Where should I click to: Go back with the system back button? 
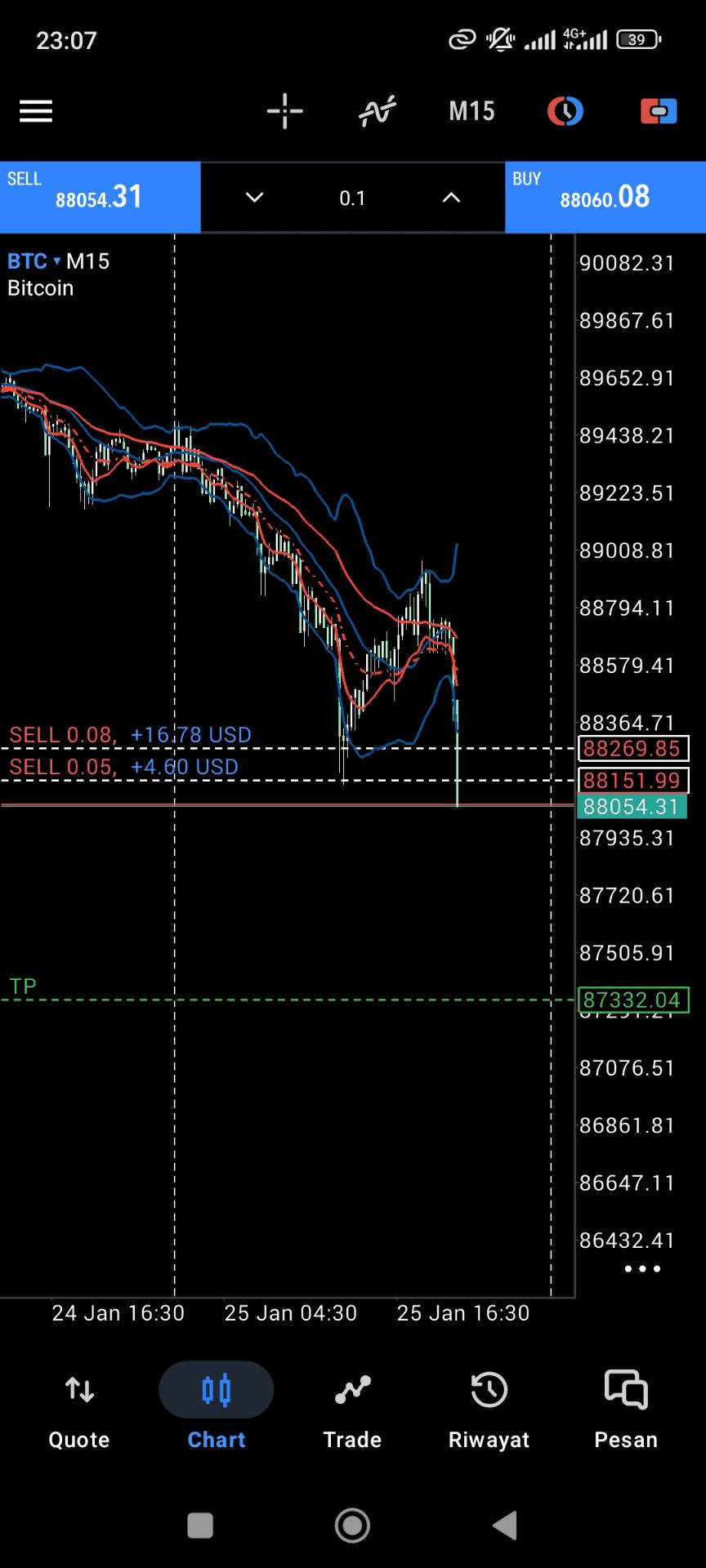(x=505, y=1525)
